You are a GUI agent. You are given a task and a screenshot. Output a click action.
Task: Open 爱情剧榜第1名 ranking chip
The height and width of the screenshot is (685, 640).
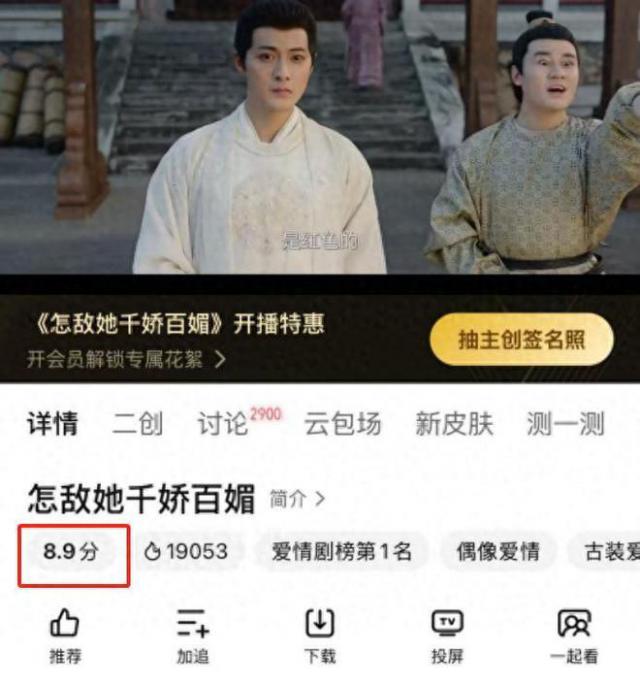tap(342, 551)
